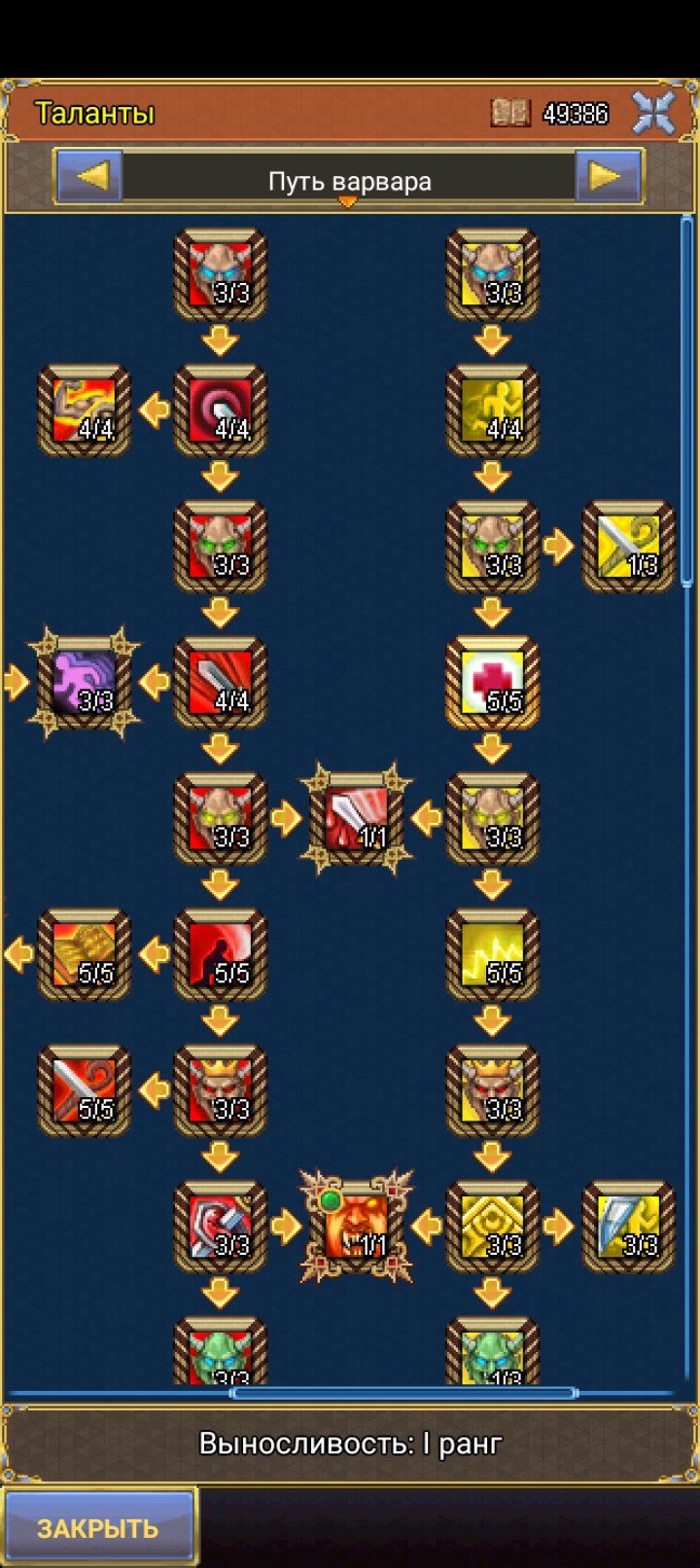700x1568 pixels.
Task: Select the yellow lightning talent 5/5
Action: (x=492, y=955)
